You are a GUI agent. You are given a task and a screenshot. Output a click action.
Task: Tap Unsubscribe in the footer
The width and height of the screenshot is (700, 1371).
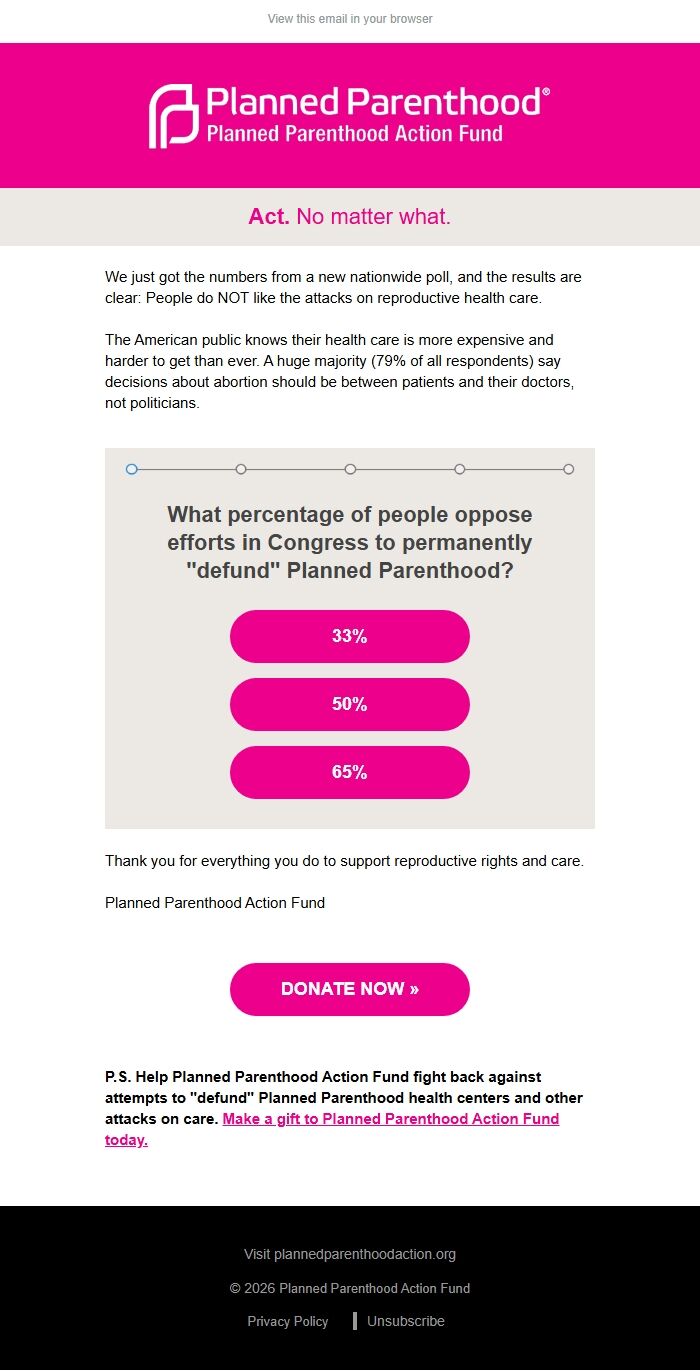point(406,1321)
